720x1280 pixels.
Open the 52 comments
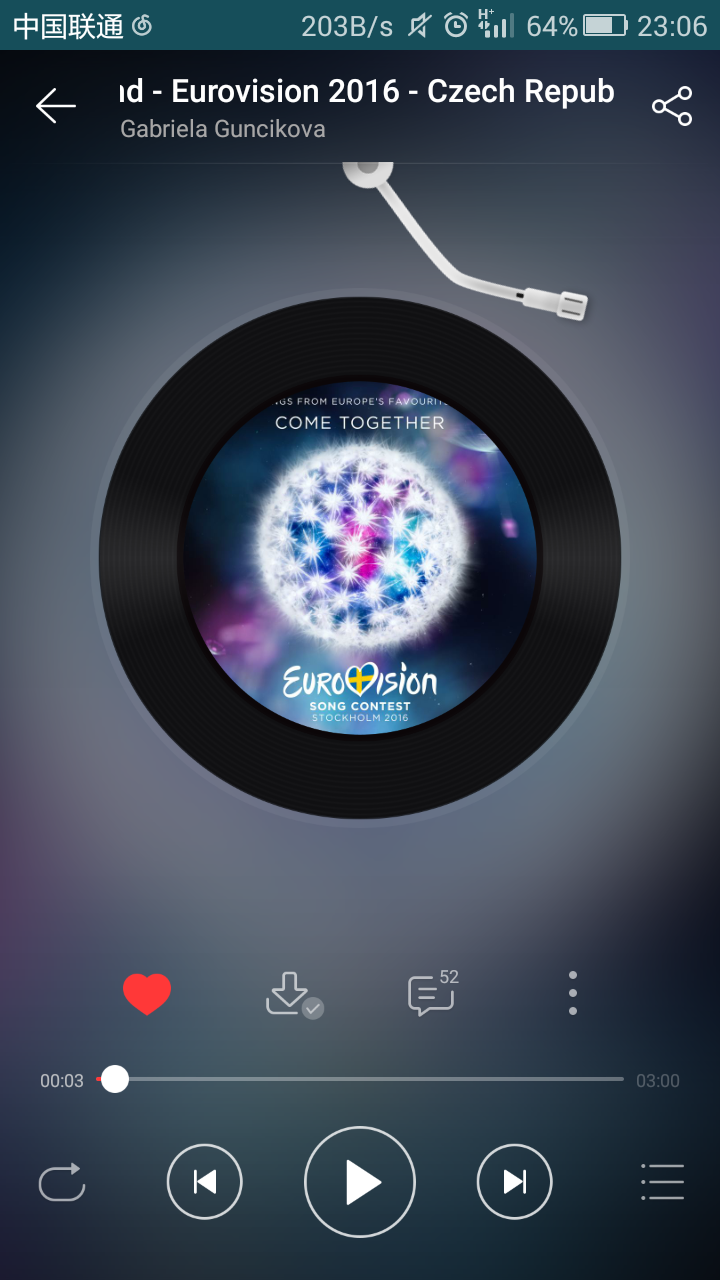click(432, 994)
